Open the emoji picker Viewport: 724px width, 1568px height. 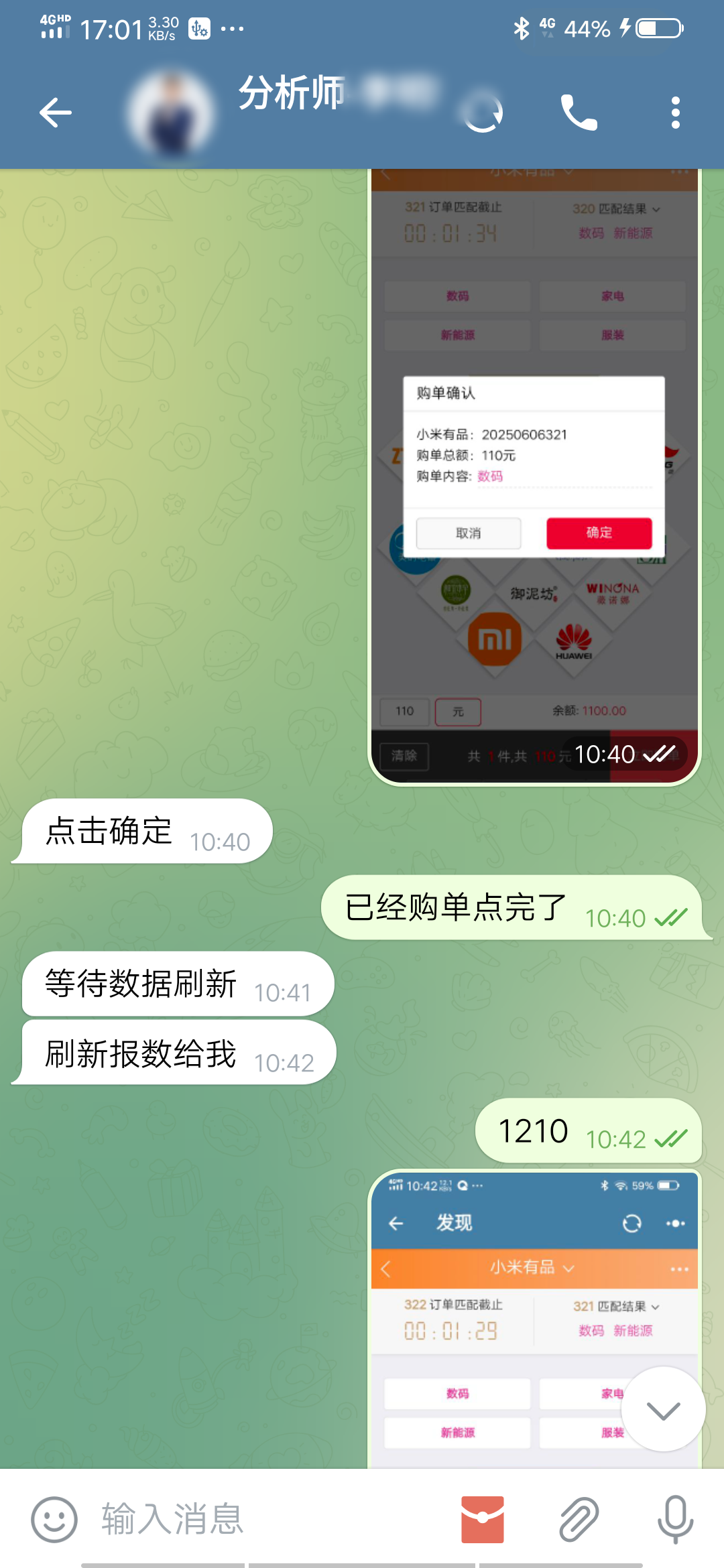pos(54,1519)
